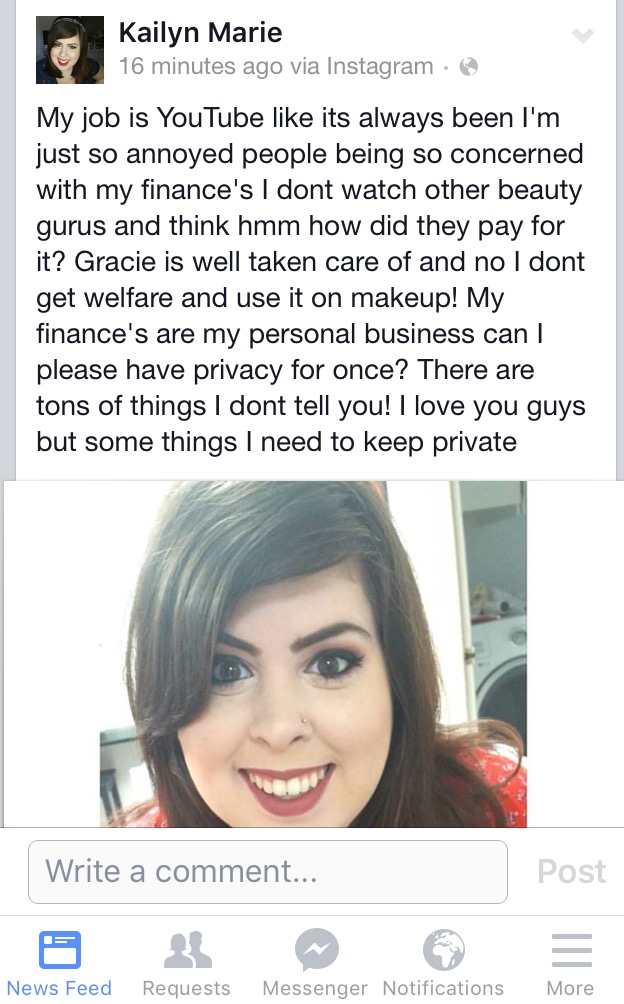Image resolution: width=624 pixels, height=1004 pixels.
Task: Tap the Write a comment field
Action: 268,871
